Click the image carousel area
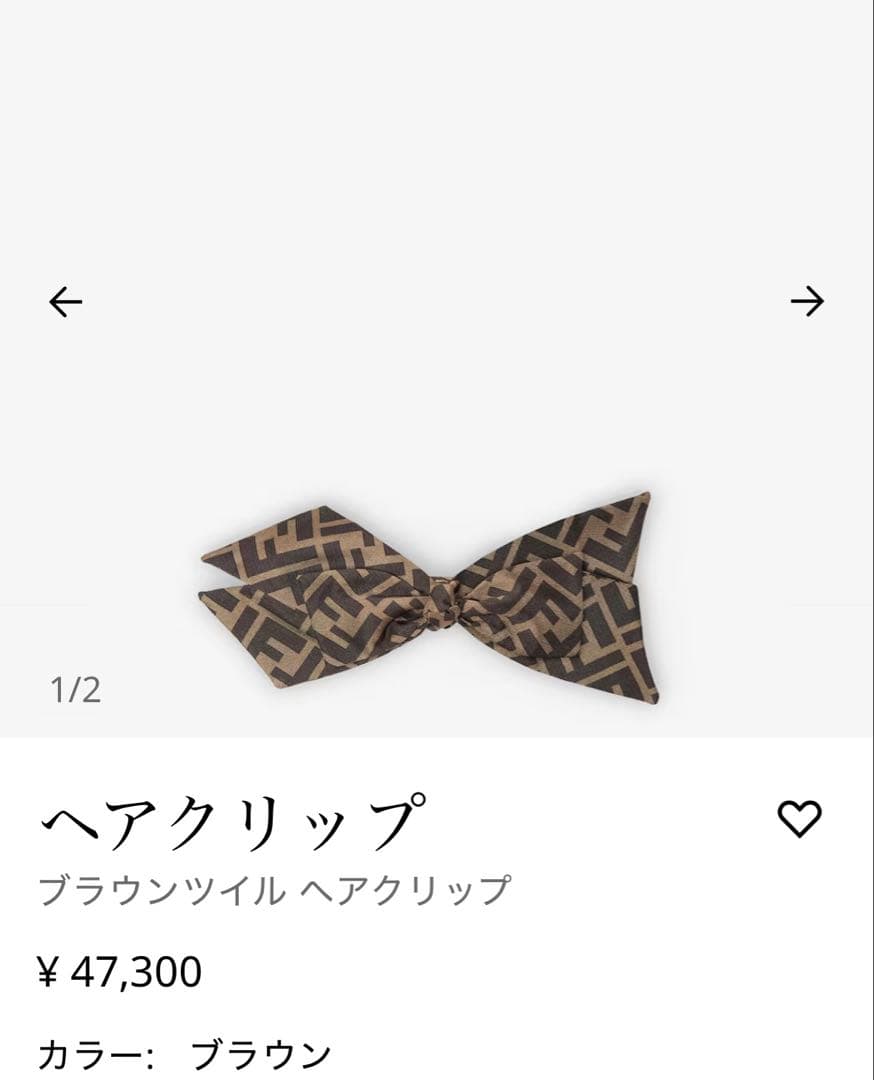Viewport: 874px width, 1080px height. pos(437,400)
